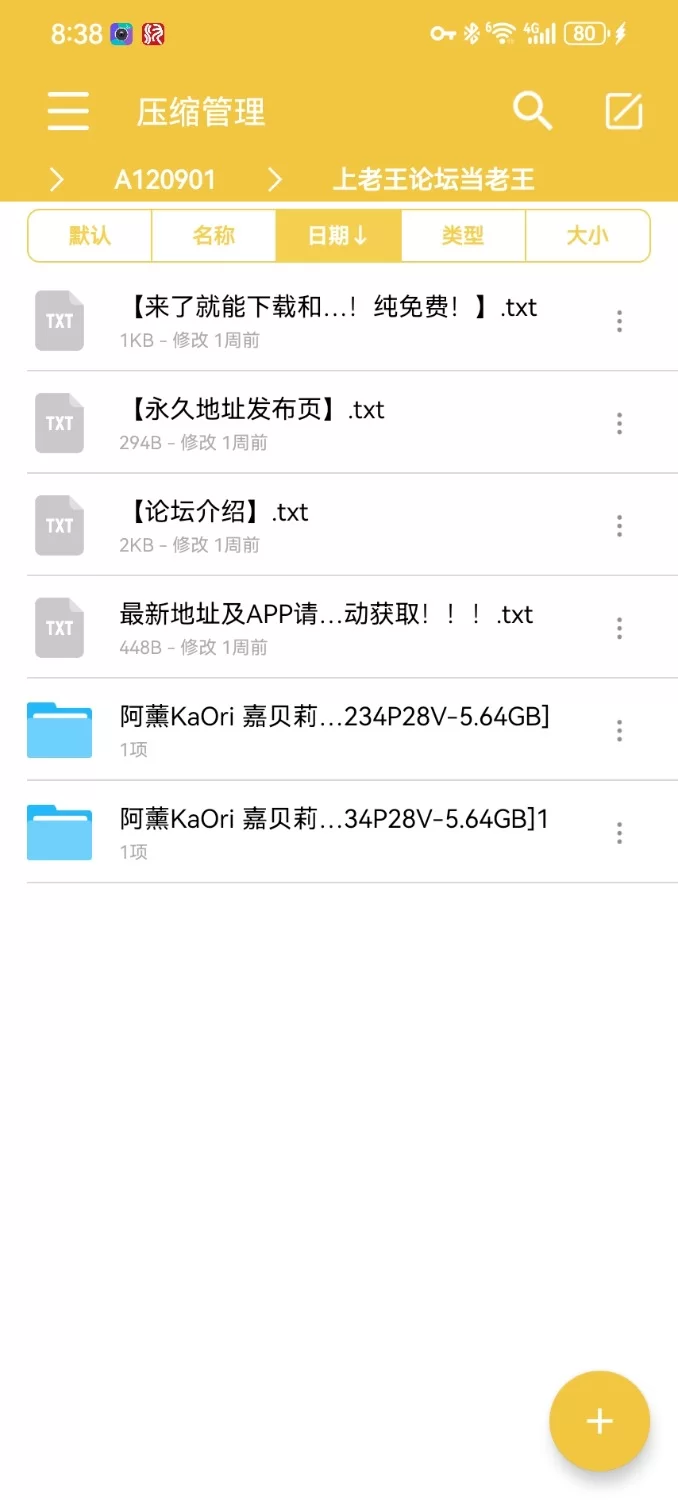The width and height of the screenshot is (678, 1500).
Task: Go to the A120901 breadcrumb folder
Action: point(165,180)
